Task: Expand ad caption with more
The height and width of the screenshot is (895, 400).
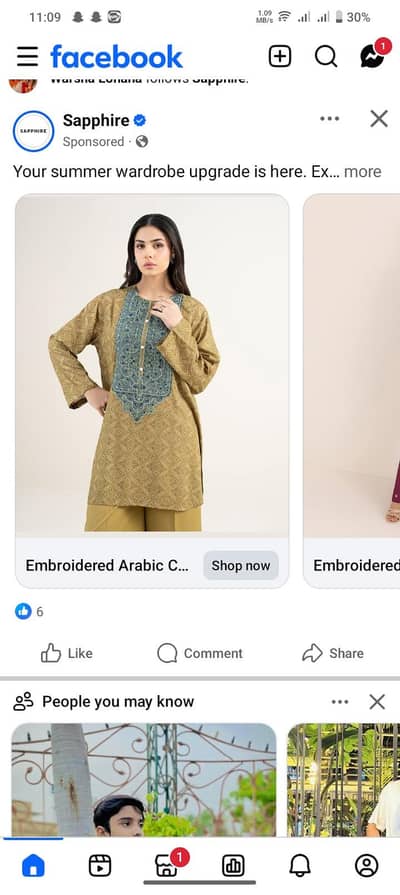Action: [x=362, y=172]
